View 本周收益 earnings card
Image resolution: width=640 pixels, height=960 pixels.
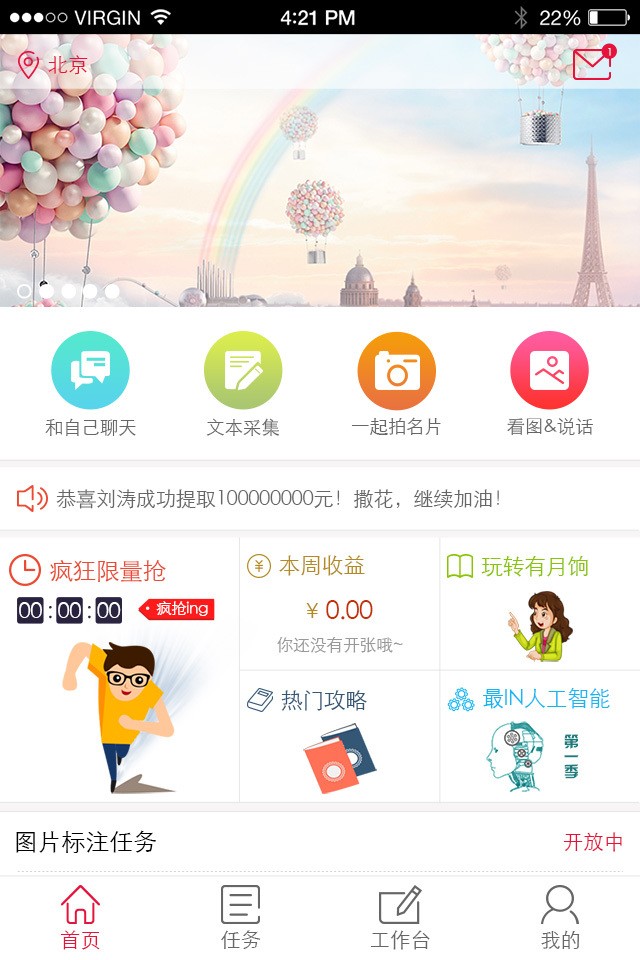point(339,604)
